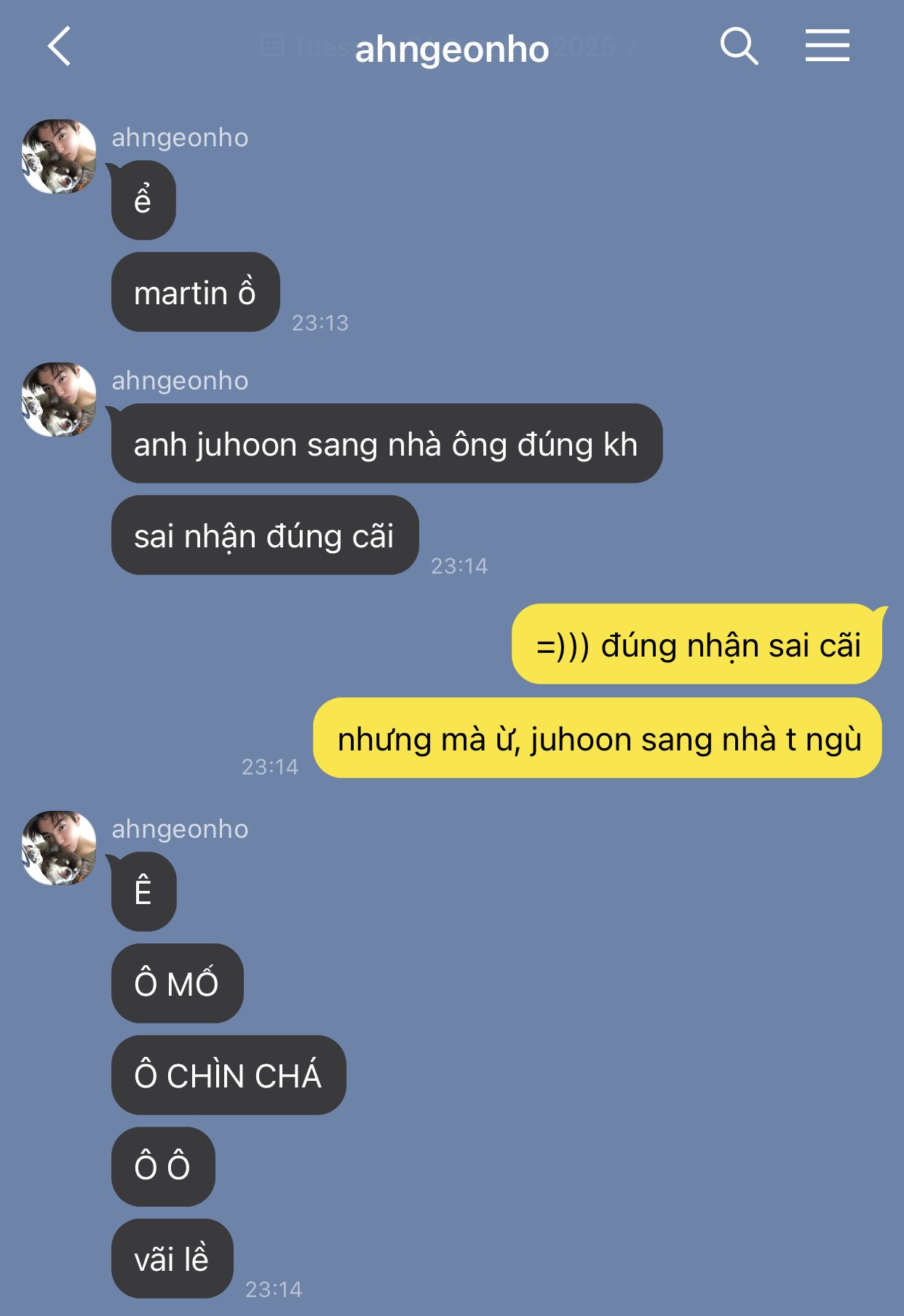The height and width of the screenshot is (1316, 904).
Task: Tap ahngeonho's avatar beside the 'Ê' message
Action: click(59, 848)
